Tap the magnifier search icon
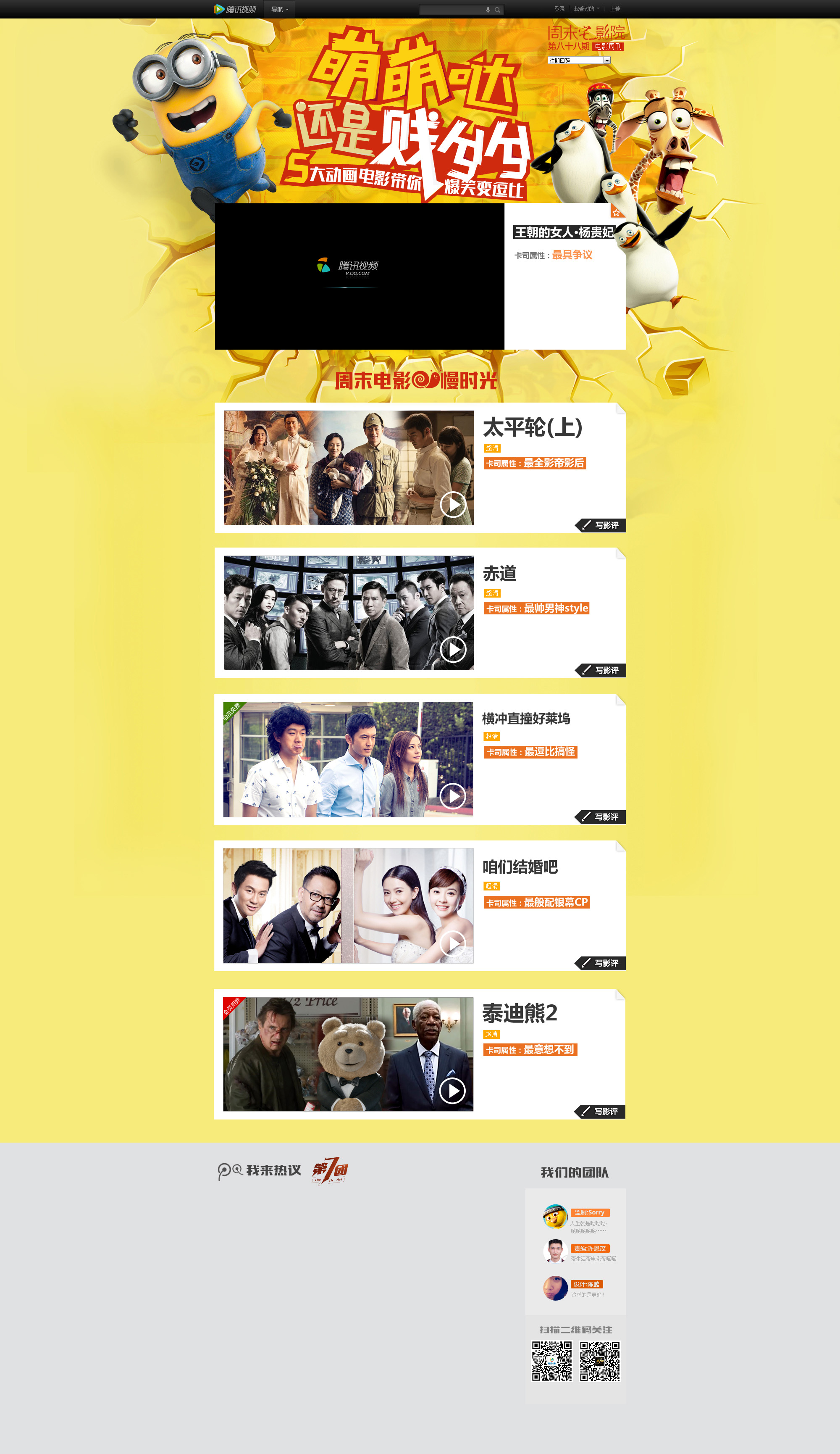 tap(497, 10)
